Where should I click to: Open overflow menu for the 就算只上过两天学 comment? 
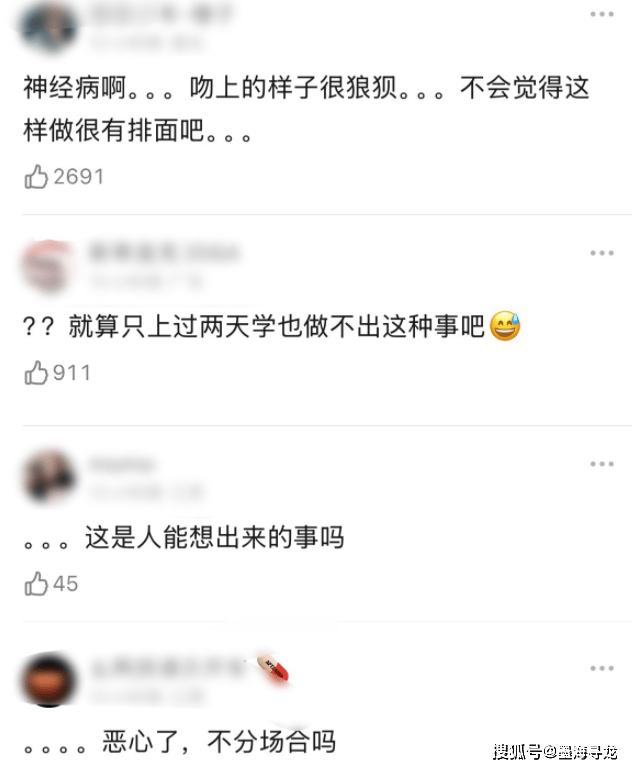[x=602, y=253]
